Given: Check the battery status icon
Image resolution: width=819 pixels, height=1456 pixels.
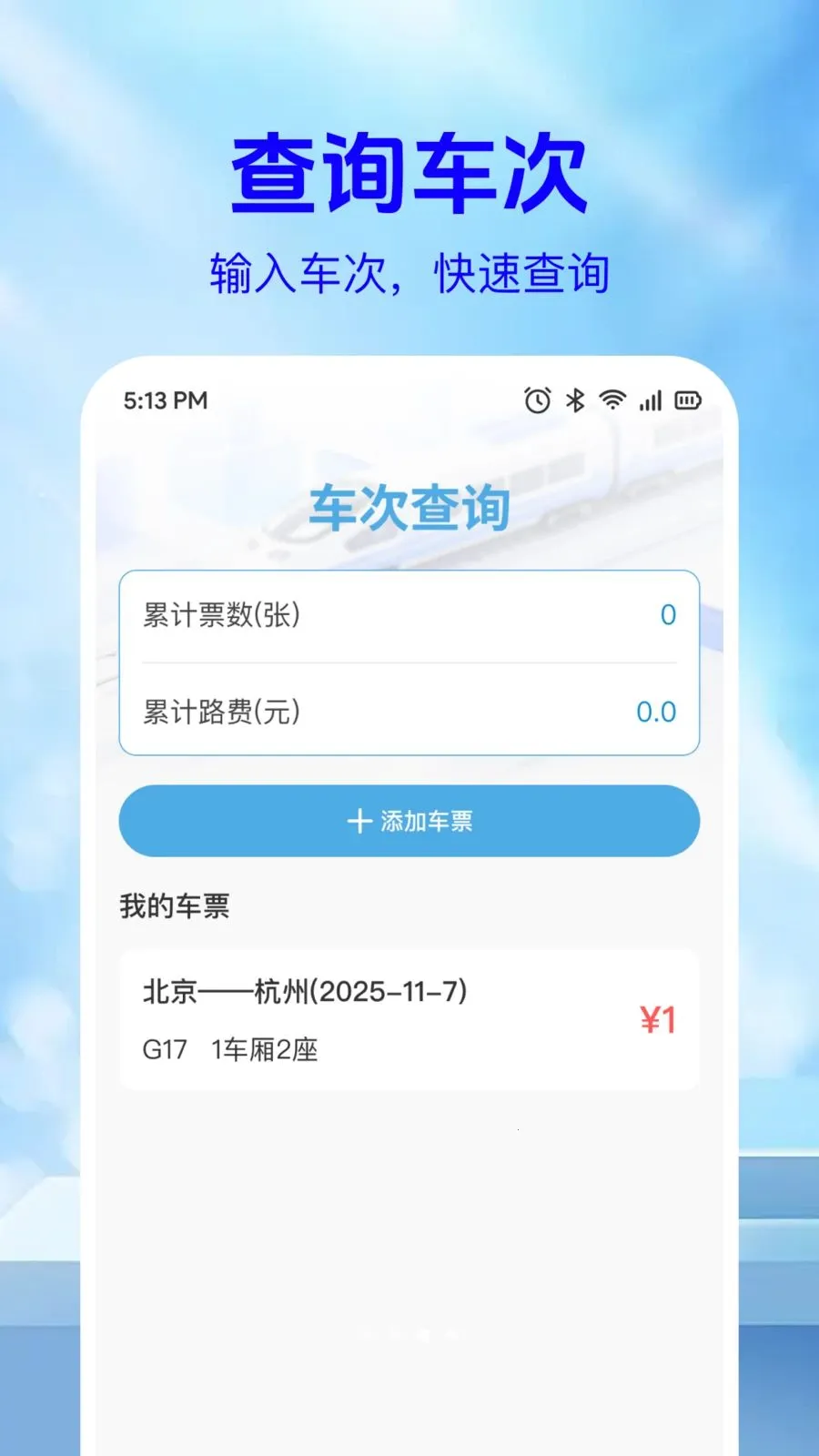Looking at the screenshot, I should tap(689, 399).
